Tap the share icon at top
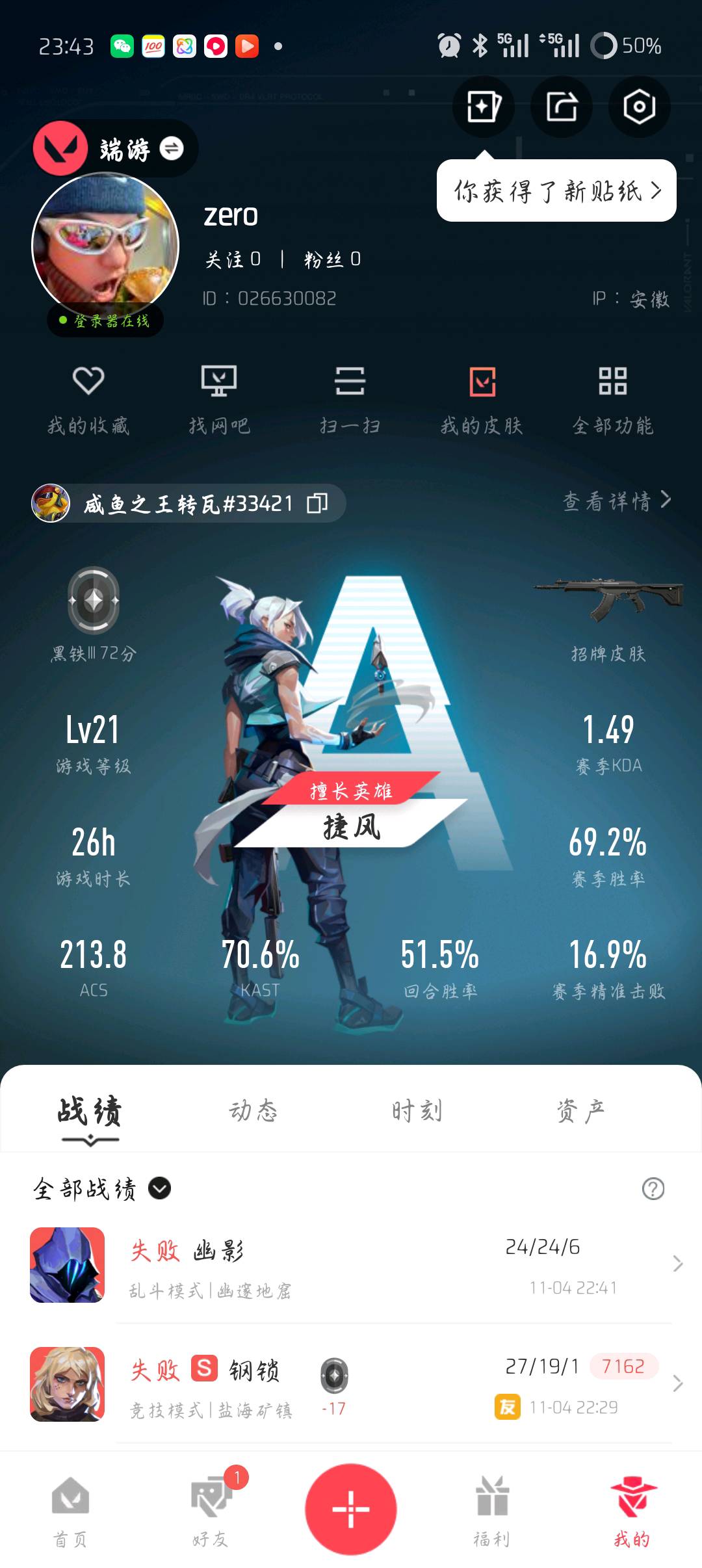 point(562,107)
